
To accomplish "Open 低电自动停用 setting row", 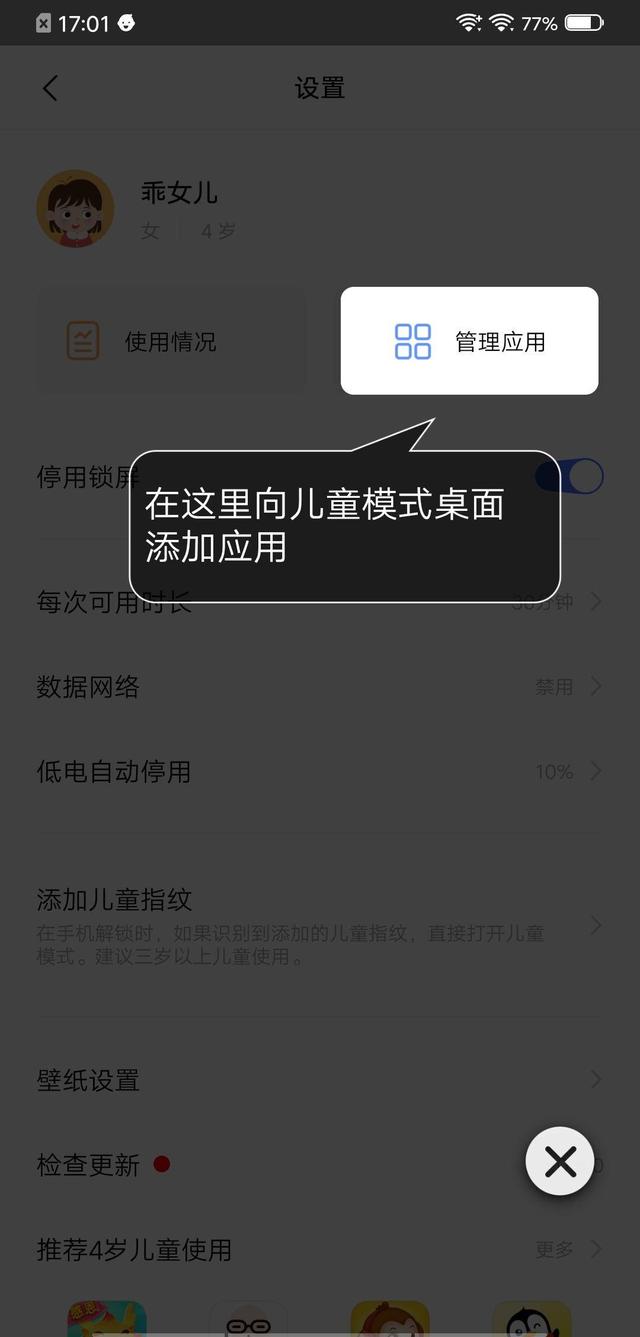I will click(320, 772).
